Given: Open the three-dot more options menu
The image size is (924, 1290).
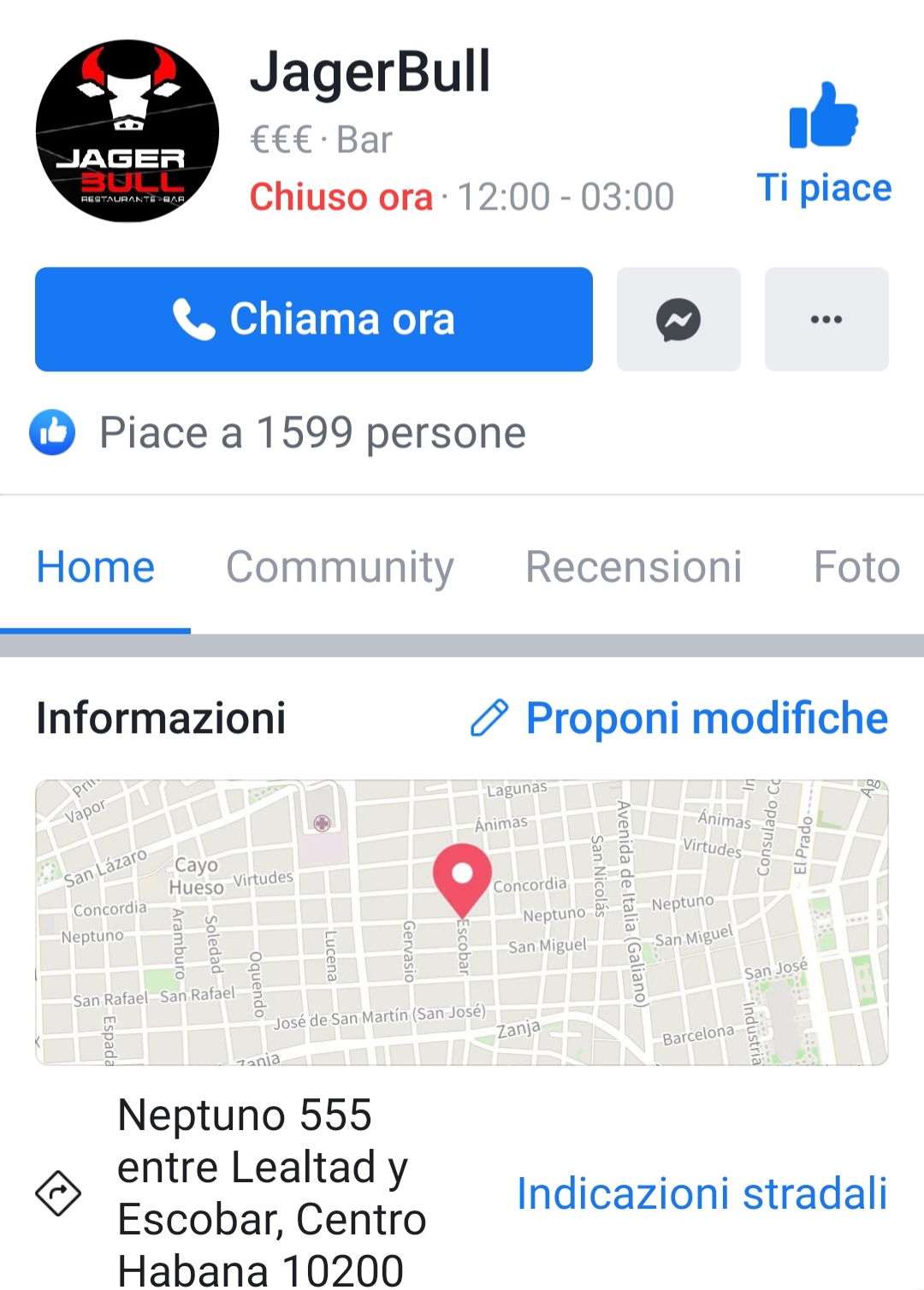Looking at the screenshot, I should point(826,319).
